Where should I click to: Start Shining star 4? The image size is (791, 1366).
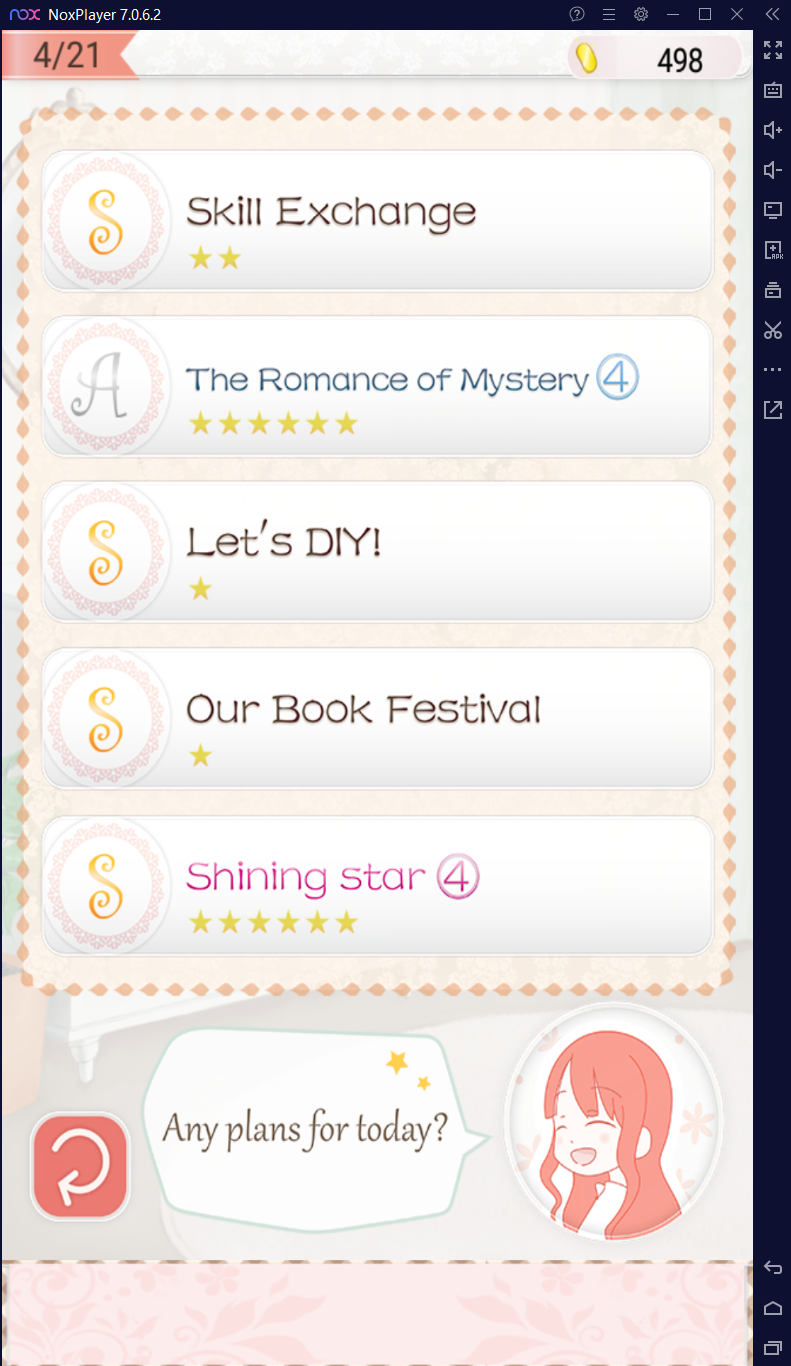pos(377,886)
